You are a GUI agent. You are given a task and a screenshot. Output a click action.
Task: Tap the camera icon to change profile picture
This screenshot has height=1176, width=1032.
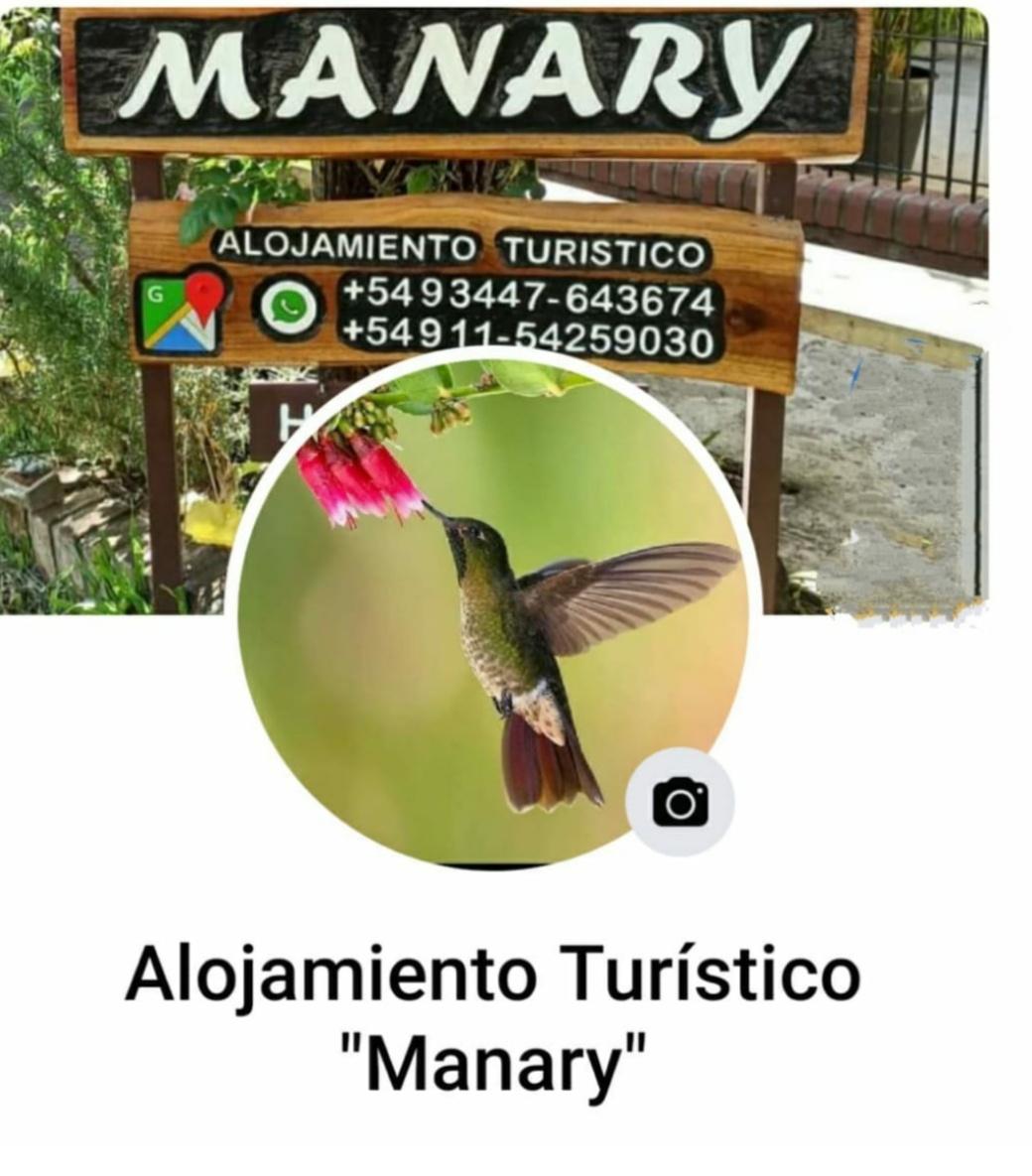point(681,802)
